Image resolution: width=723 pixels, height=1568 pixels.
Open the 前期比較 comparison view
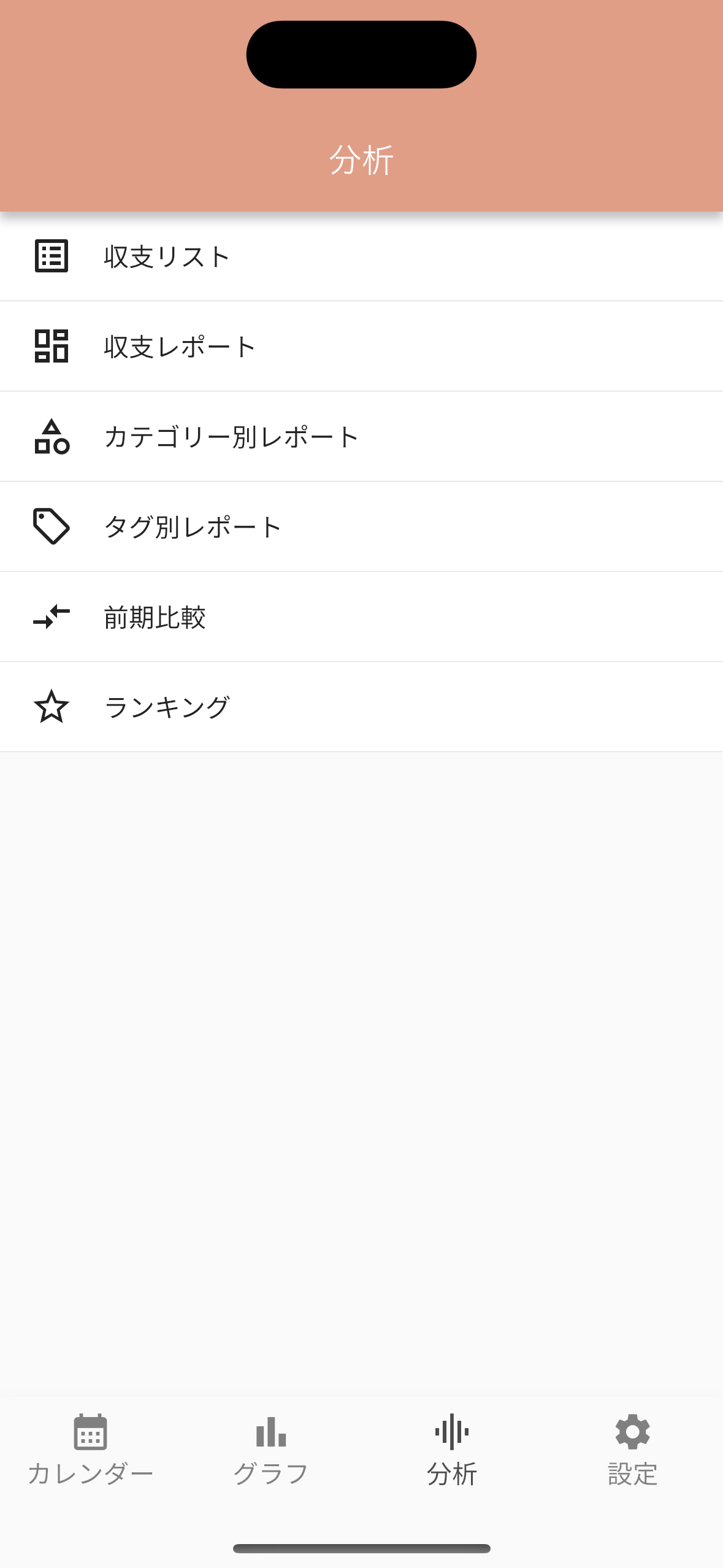click(155, 616)
